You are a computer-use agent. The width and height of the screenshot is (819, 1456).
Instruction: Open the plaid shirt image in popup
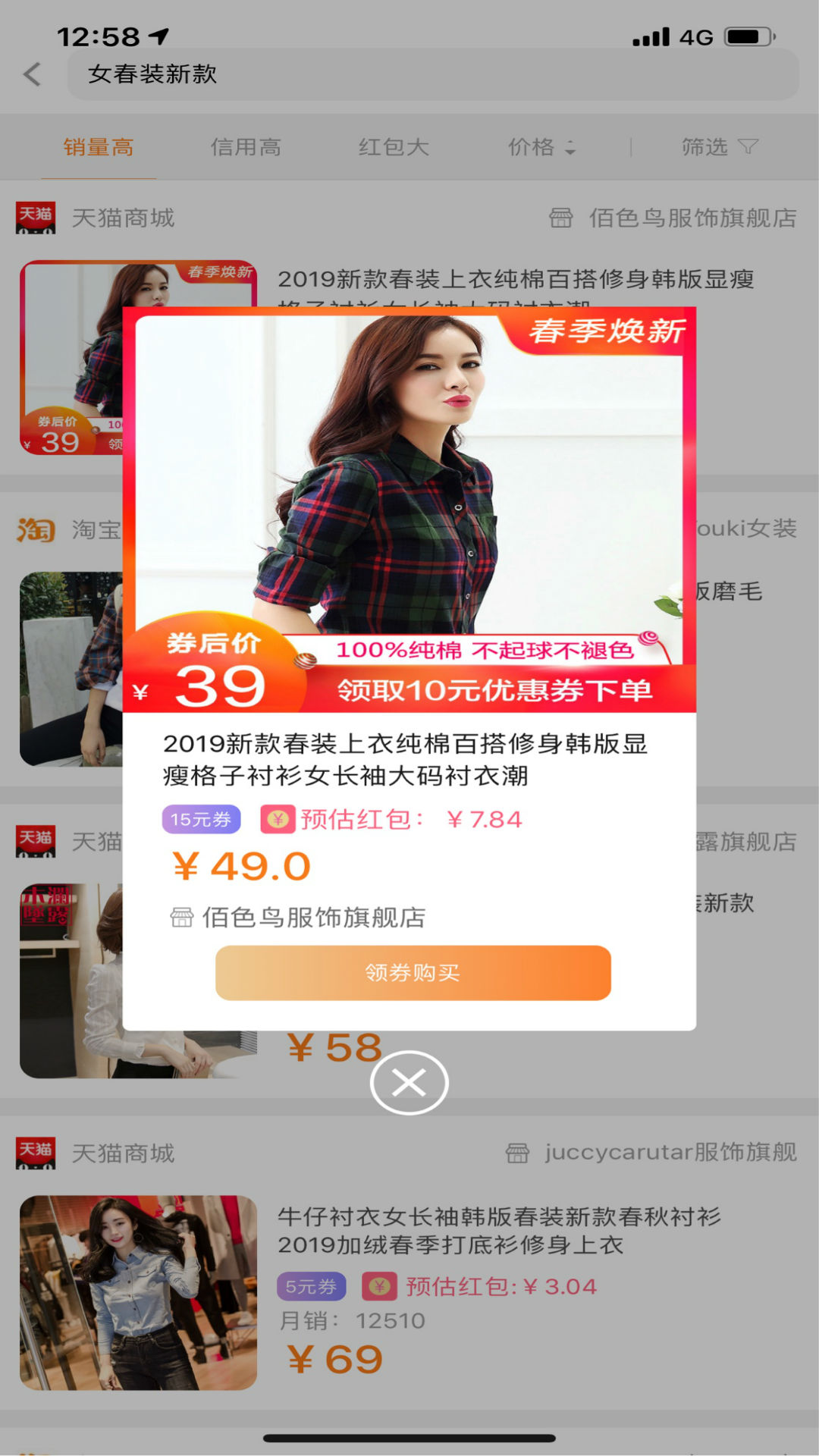click(409, 510)
